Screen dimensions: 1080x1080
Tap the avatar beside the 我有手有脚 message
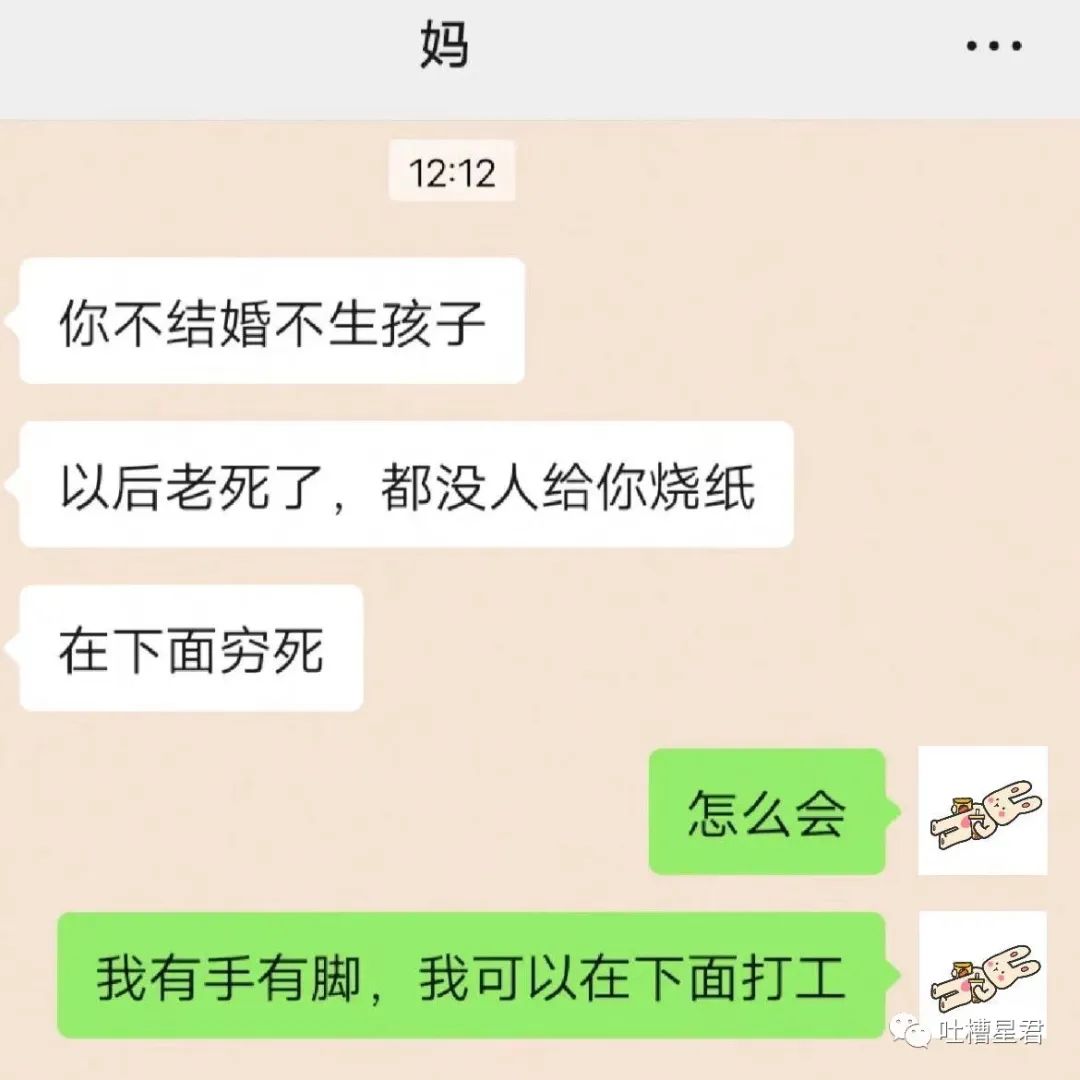[x=982, y=972]
